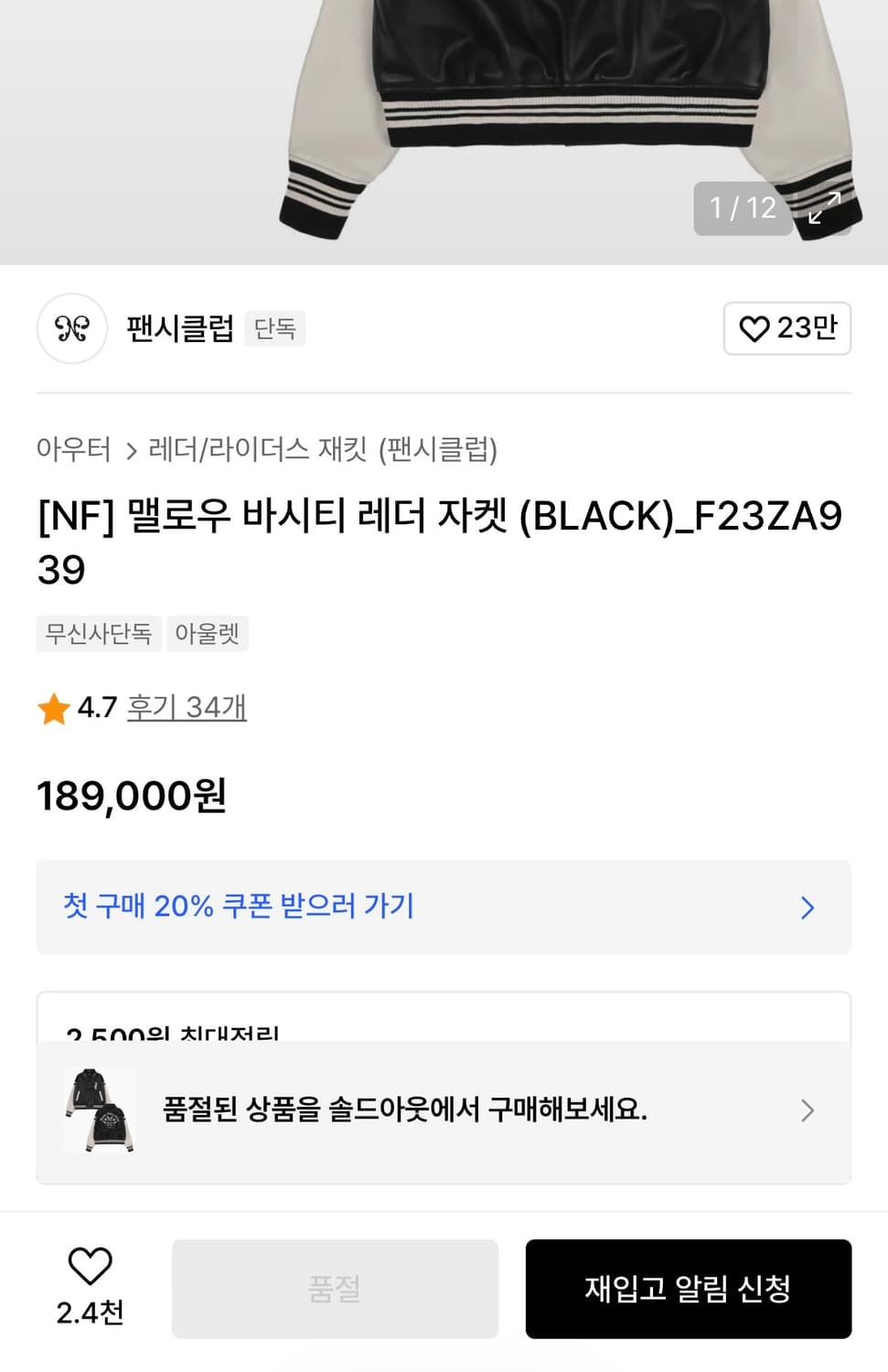Expand the 첫 구매 20% coupon row chevron

(x=808, y=907)
